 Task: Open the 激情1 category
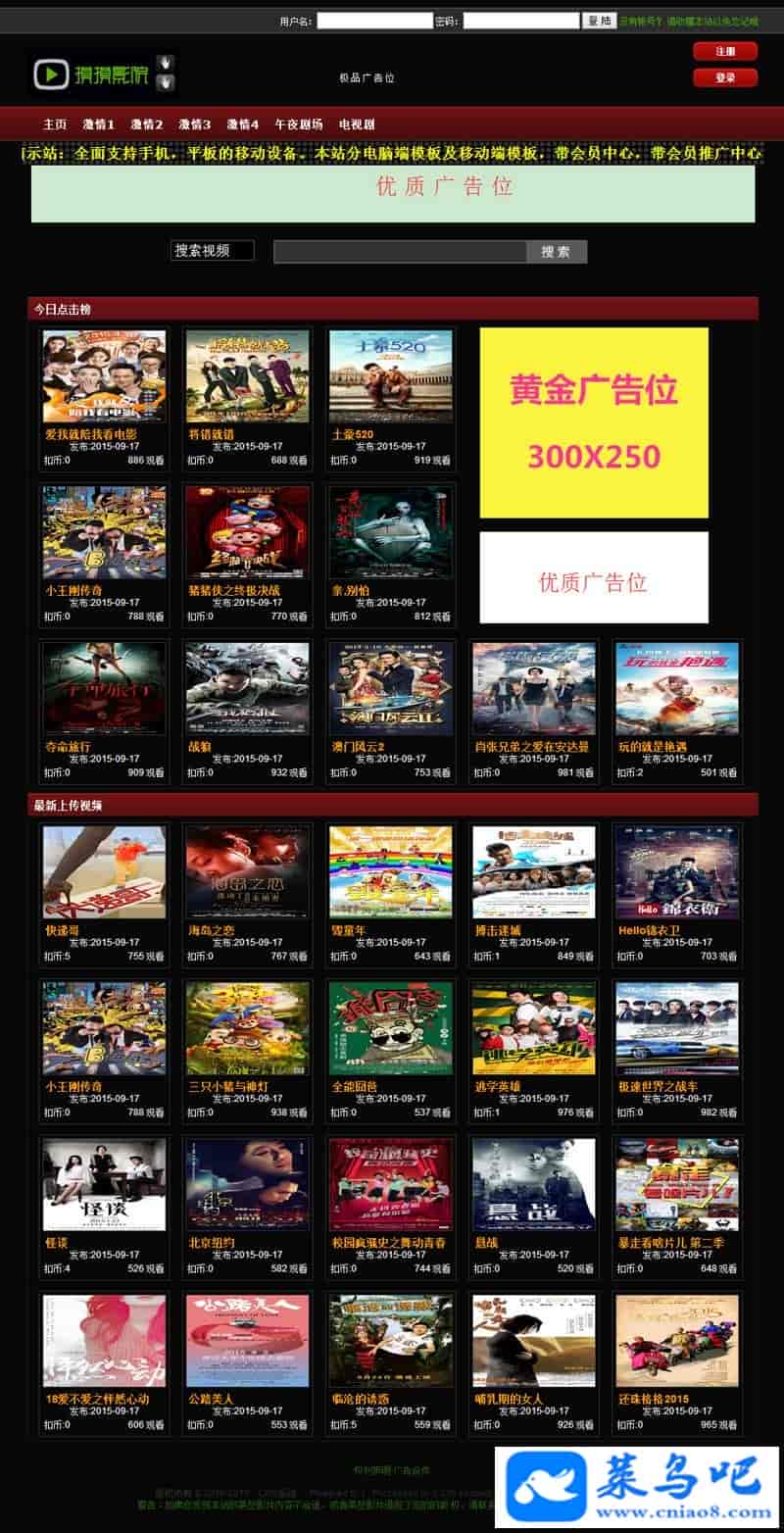coord(99,124)
